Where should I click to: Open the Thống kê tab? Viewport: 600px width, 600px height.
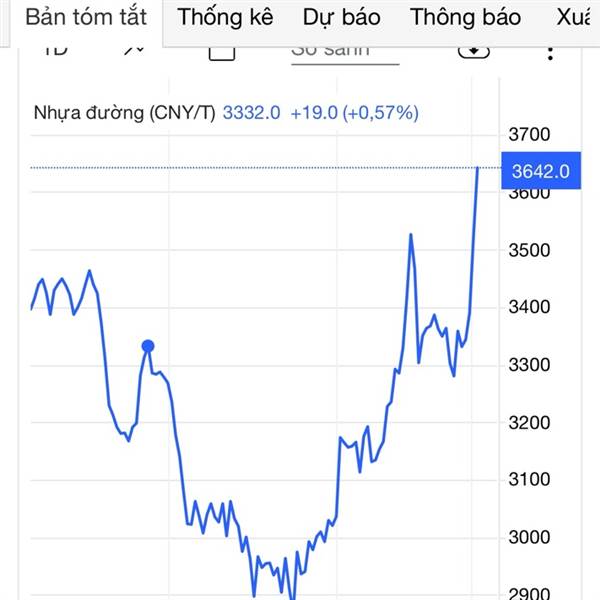click(225, 18)
